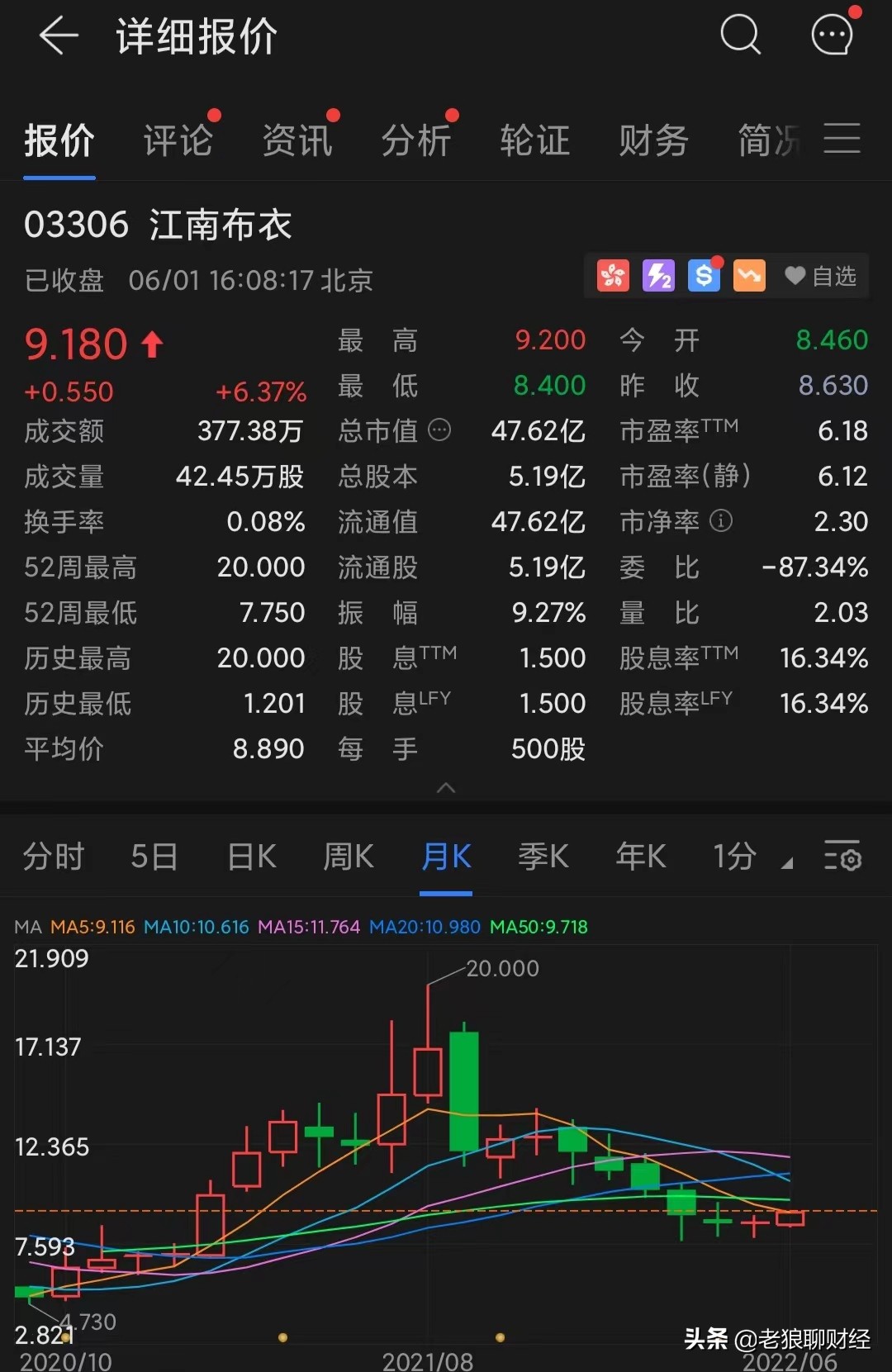Click the MA5 legend label
Viewport: 892px width, 1372px height.
point(91,927)
